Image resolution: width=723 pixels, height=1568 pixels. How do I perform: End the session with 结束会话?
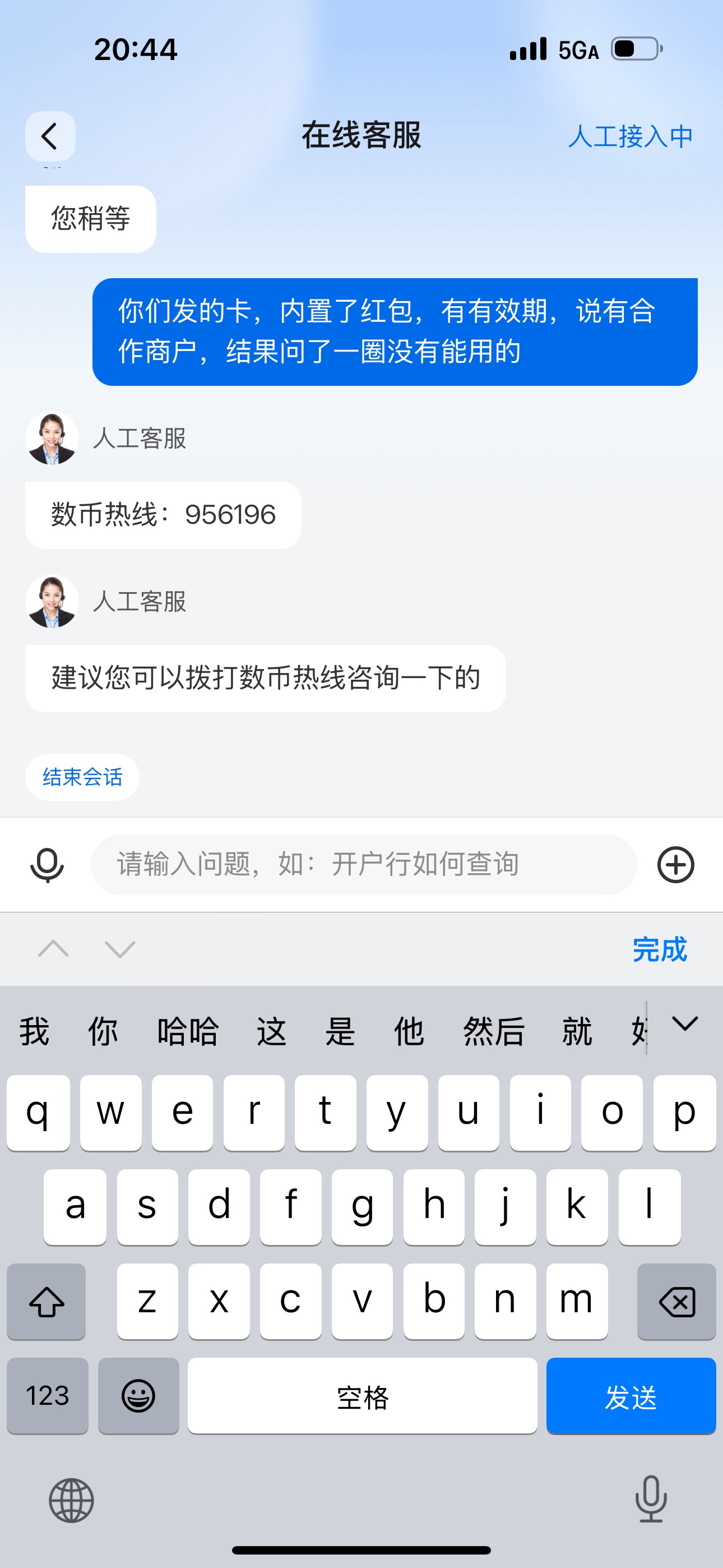pos(82,777)
